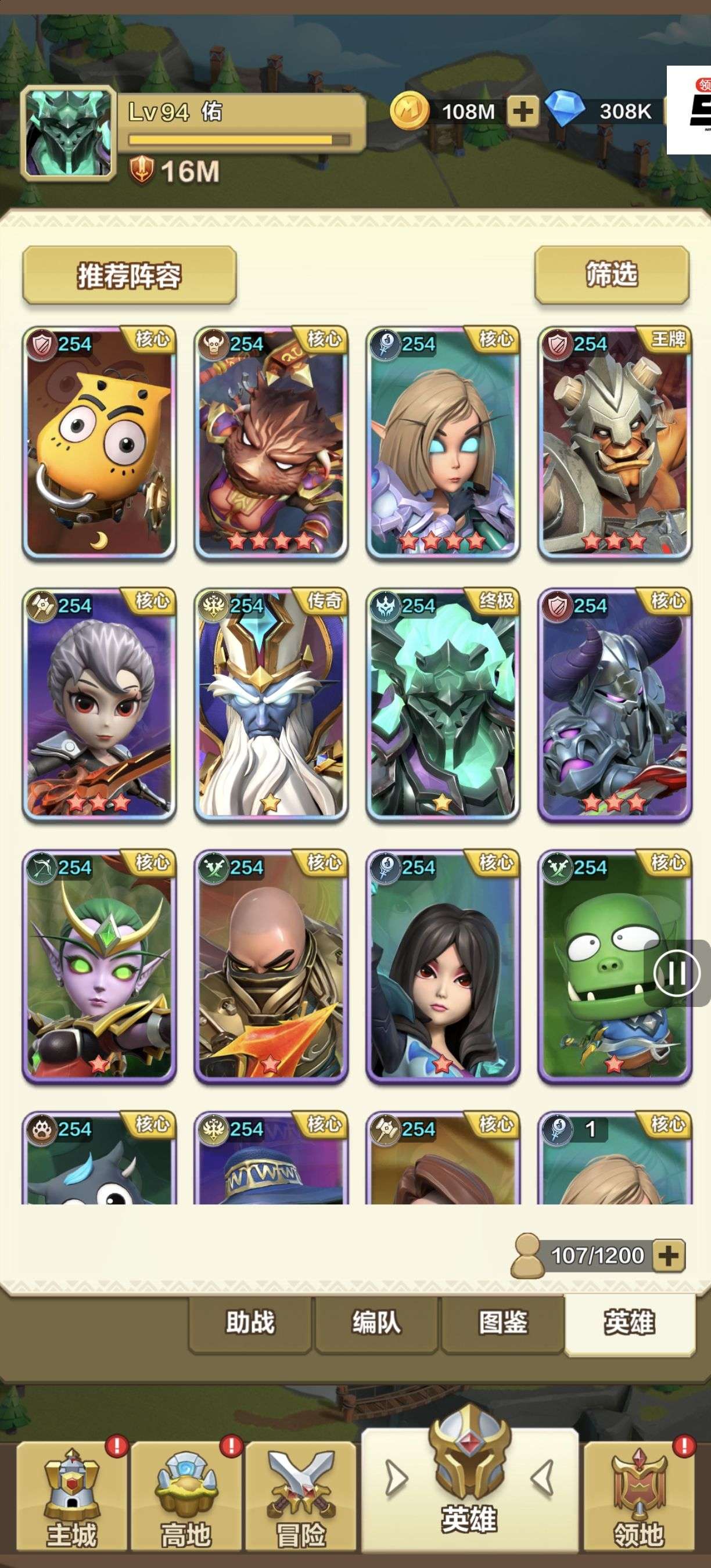Go to 高地 highland
The height and width of the screenshot is (1568, 711).
186,1496
